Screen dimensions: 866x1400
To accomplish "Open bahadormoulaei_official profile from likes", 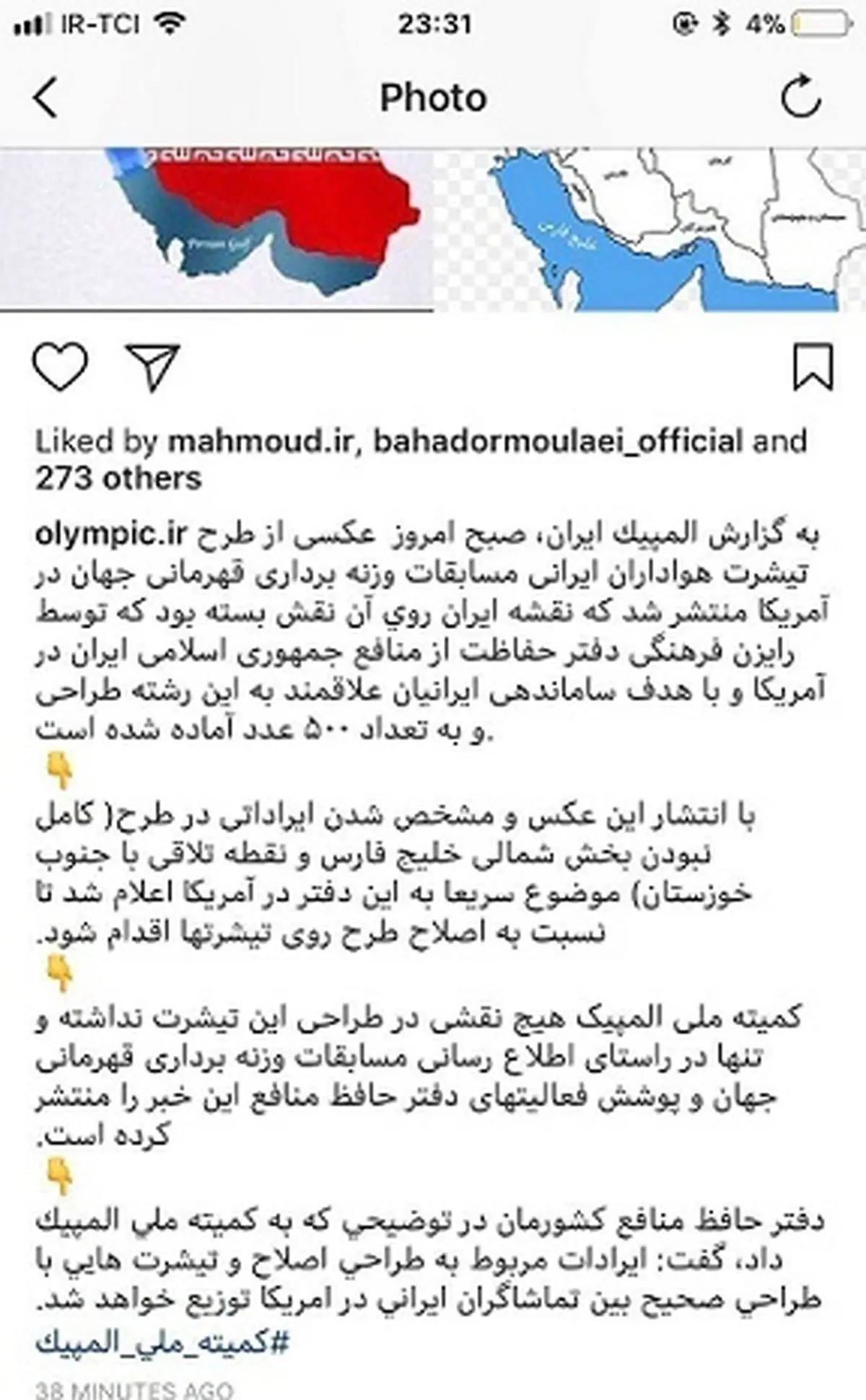I will click(x=558, y=441).
